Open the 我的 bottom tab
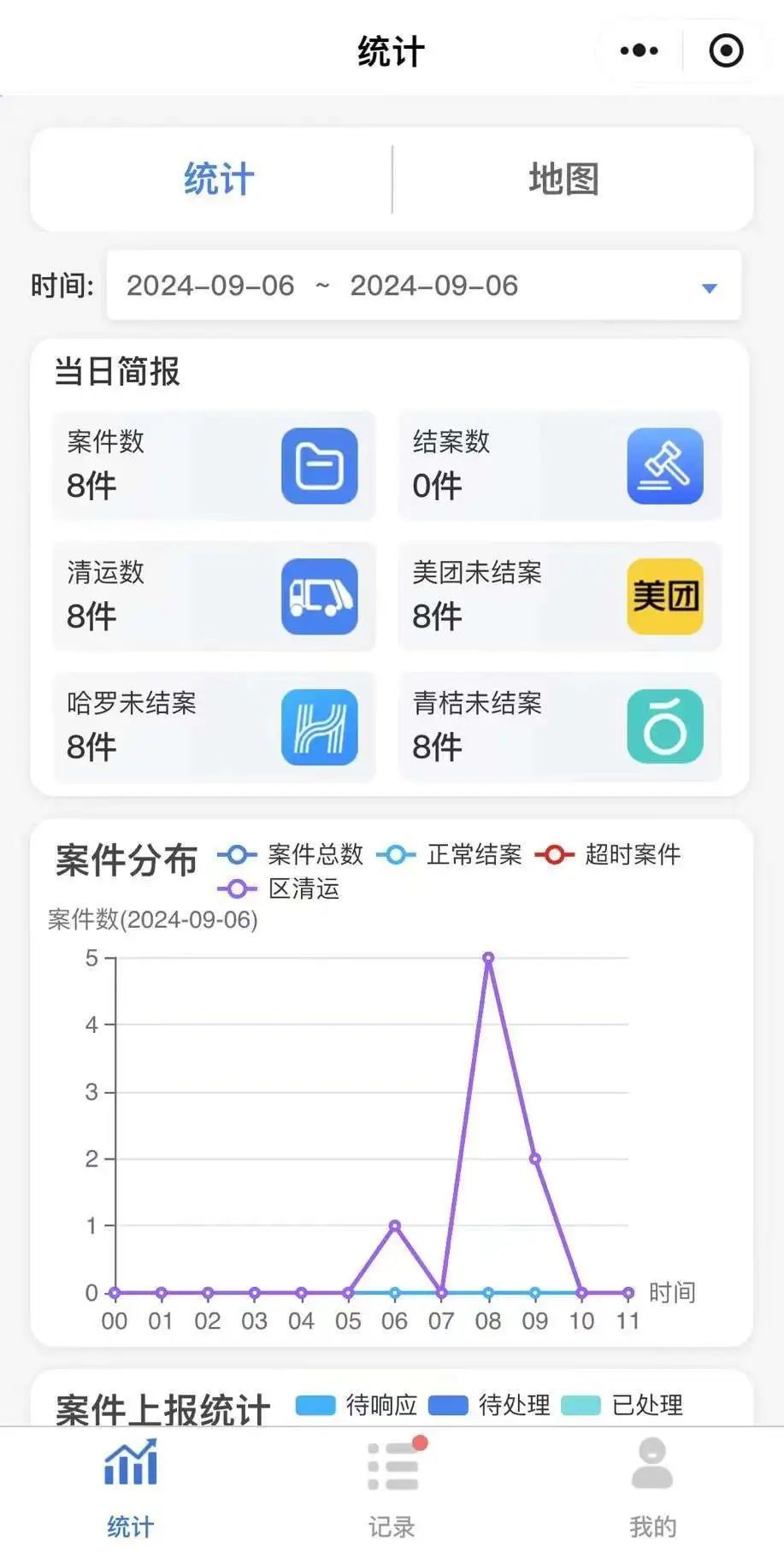Viewport: 784px width, 1558px height. point(652,1488)
